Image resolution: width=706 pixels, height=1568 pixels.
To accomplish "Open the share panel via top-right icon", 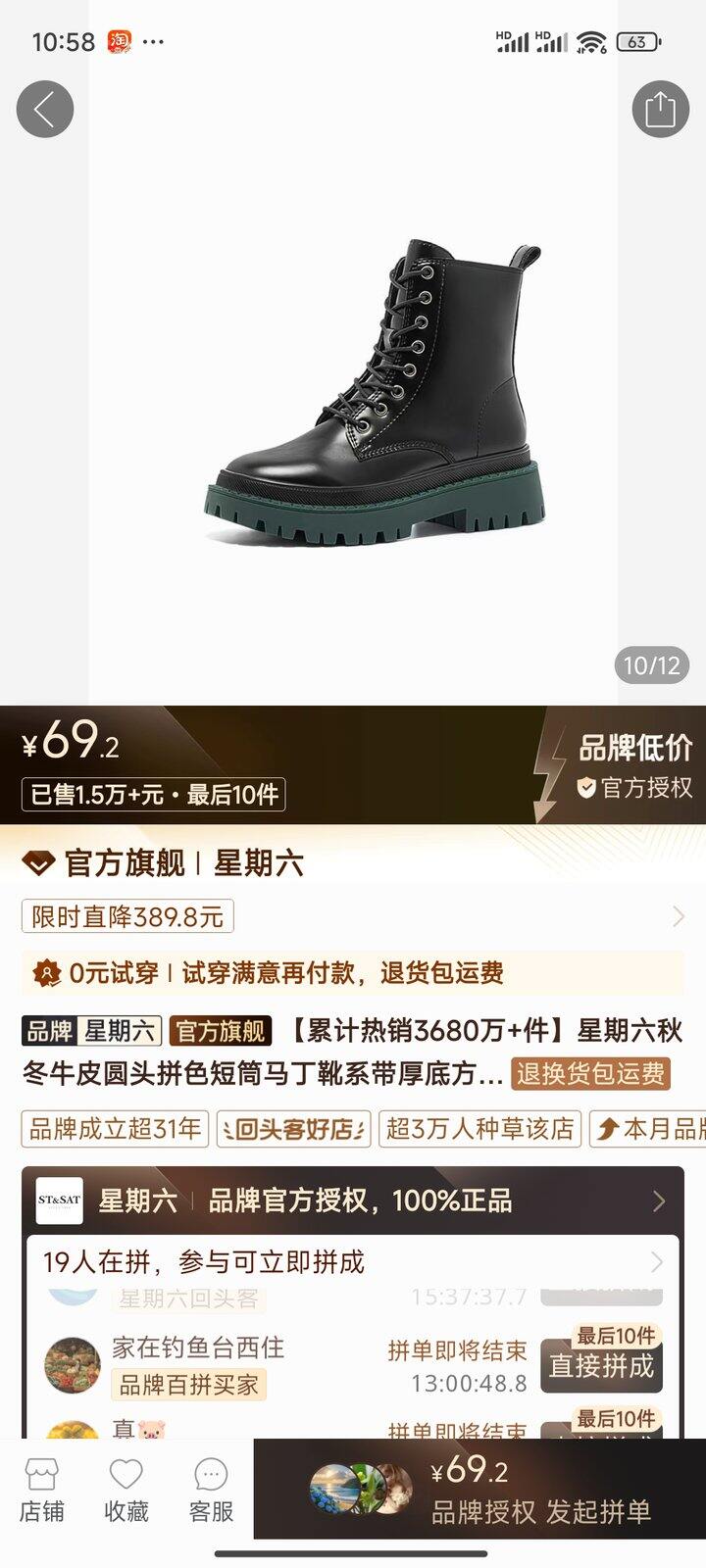I will coord(661,108).
